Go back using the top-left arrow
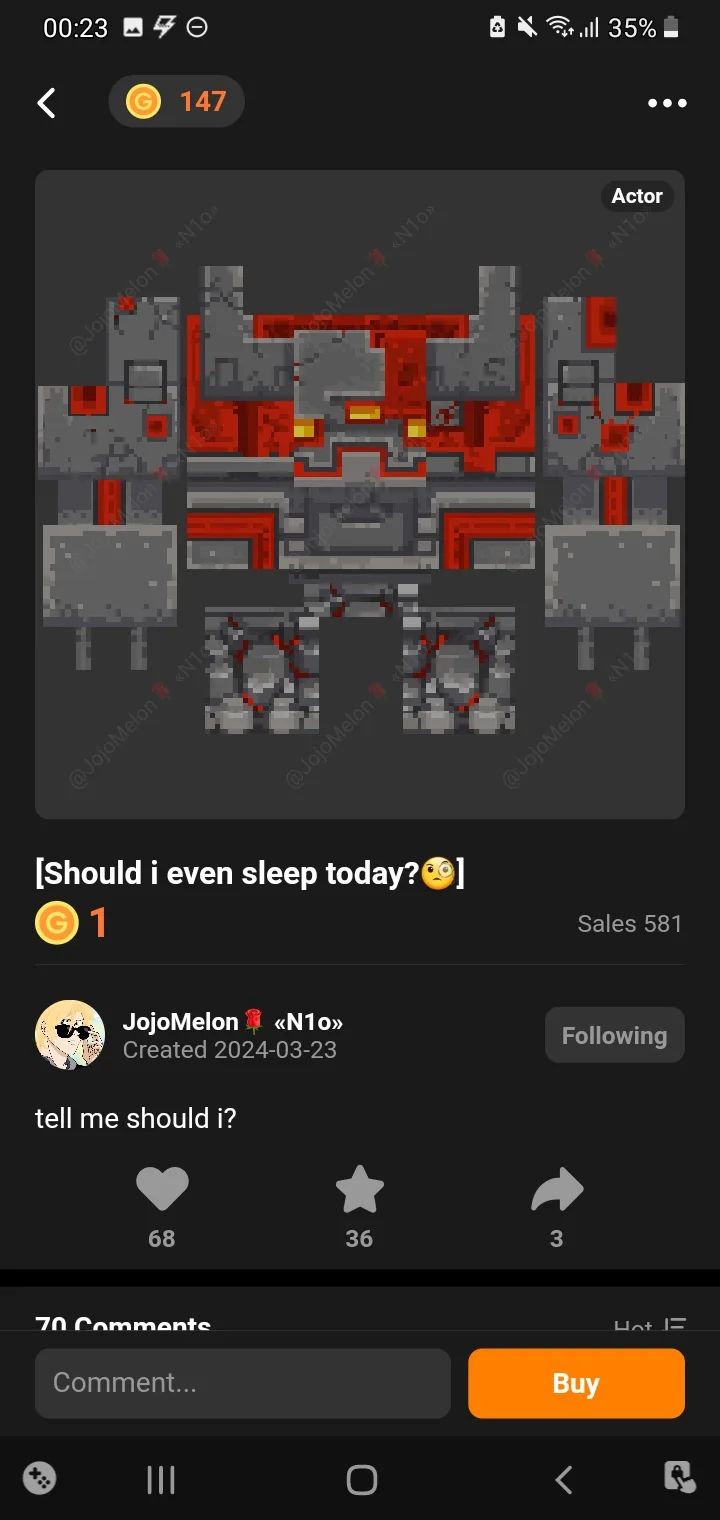This screenshot has width=720, height=1520. 47,102
